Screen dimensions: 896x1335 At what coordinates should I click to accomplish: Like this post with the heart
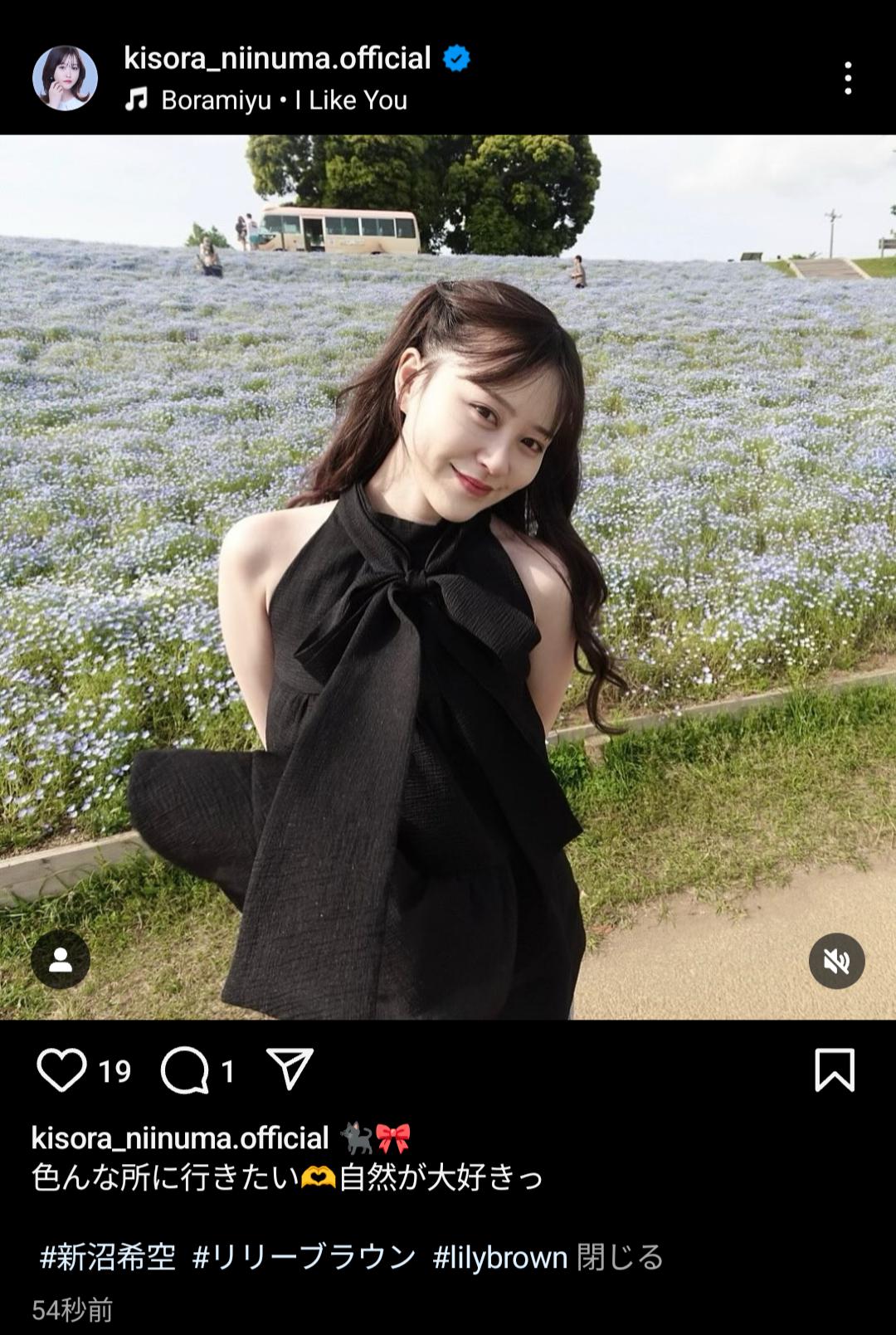62,1069
